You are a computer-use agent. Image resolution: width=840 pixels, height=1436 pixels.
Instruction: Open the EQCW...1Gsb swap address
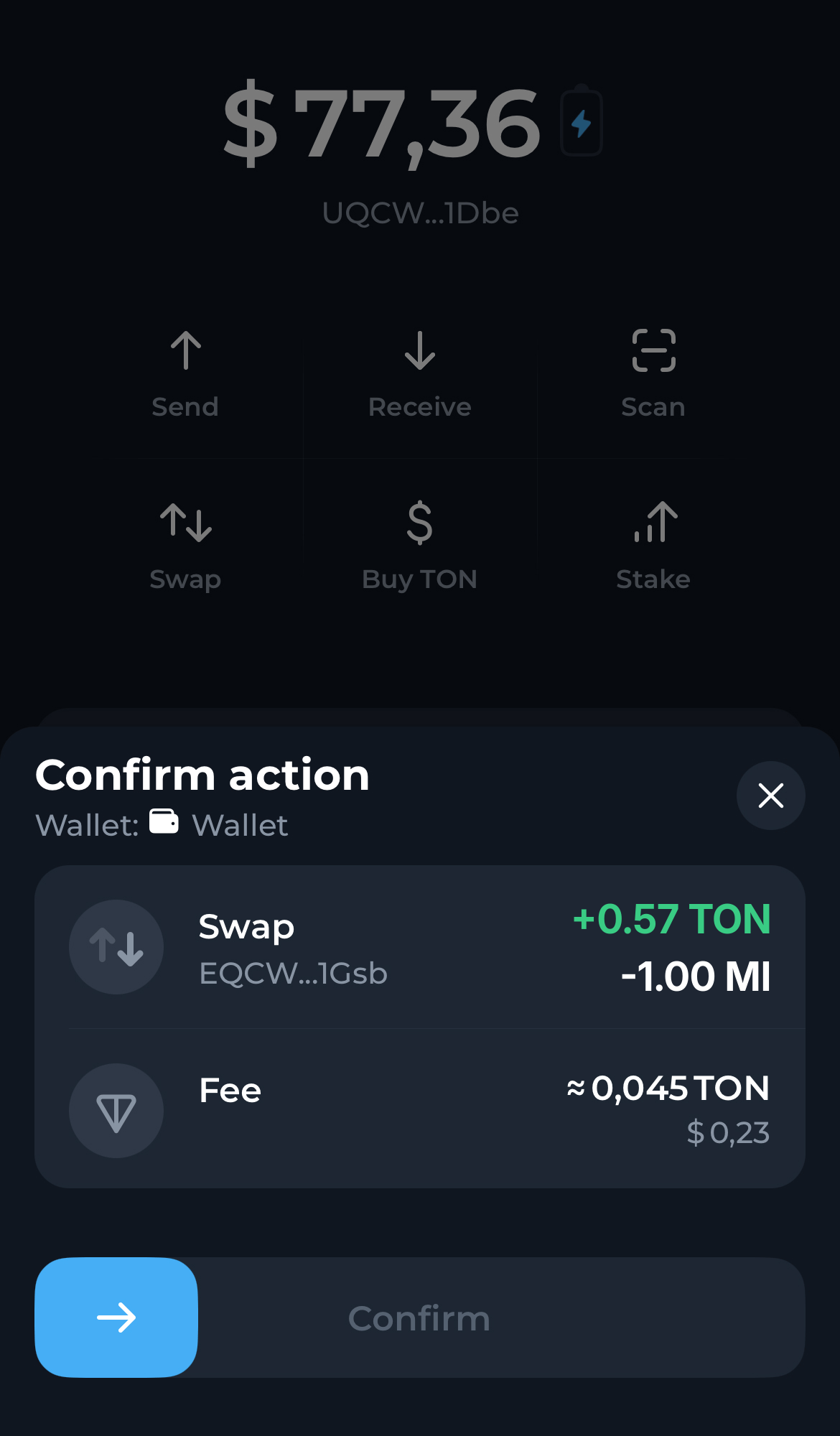coord(293,974)
